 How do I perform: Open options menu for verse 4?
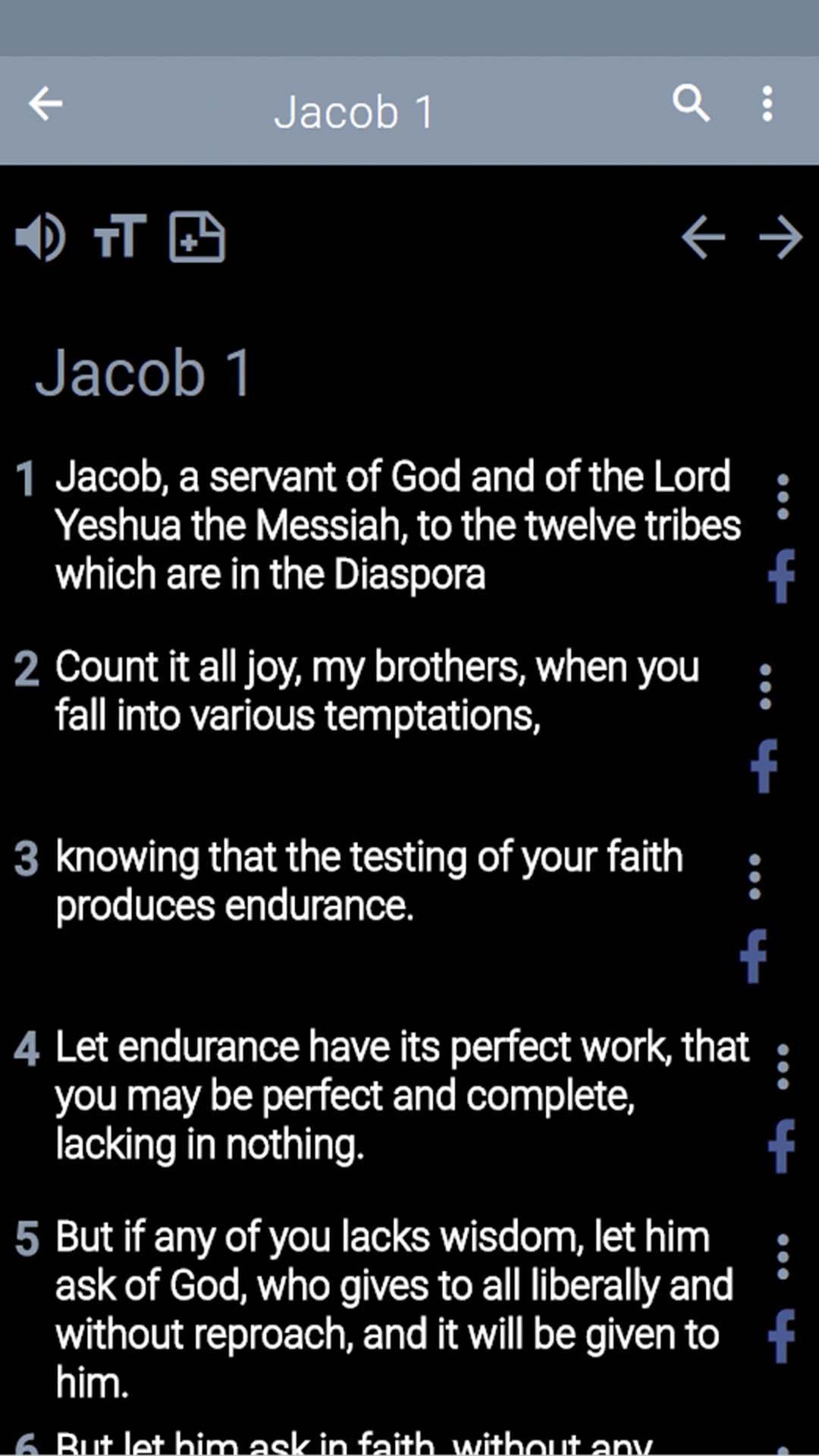pos(783,1067)
